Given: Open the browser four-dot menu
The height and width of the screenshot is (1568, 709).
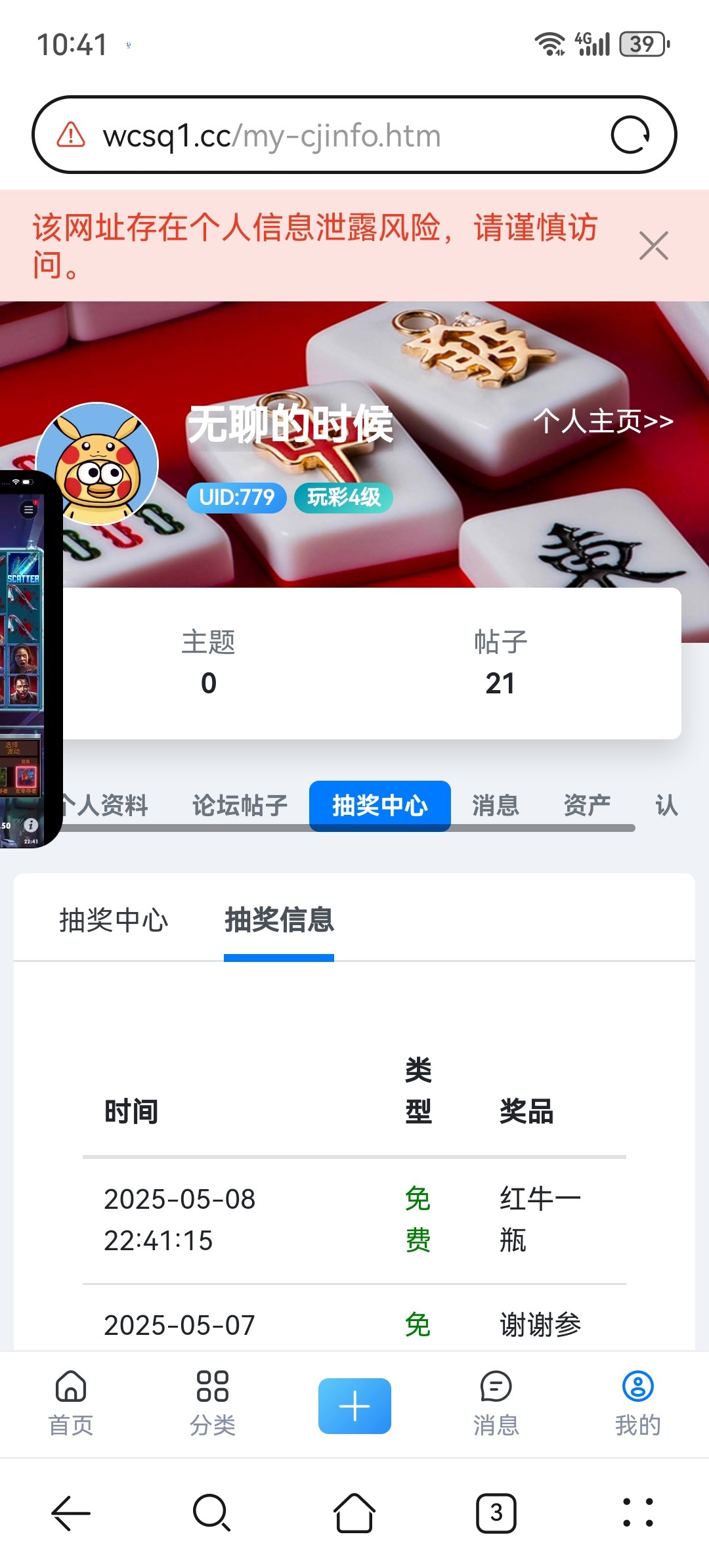Looking at the screenshot, I should click(x=637, y=1513).
